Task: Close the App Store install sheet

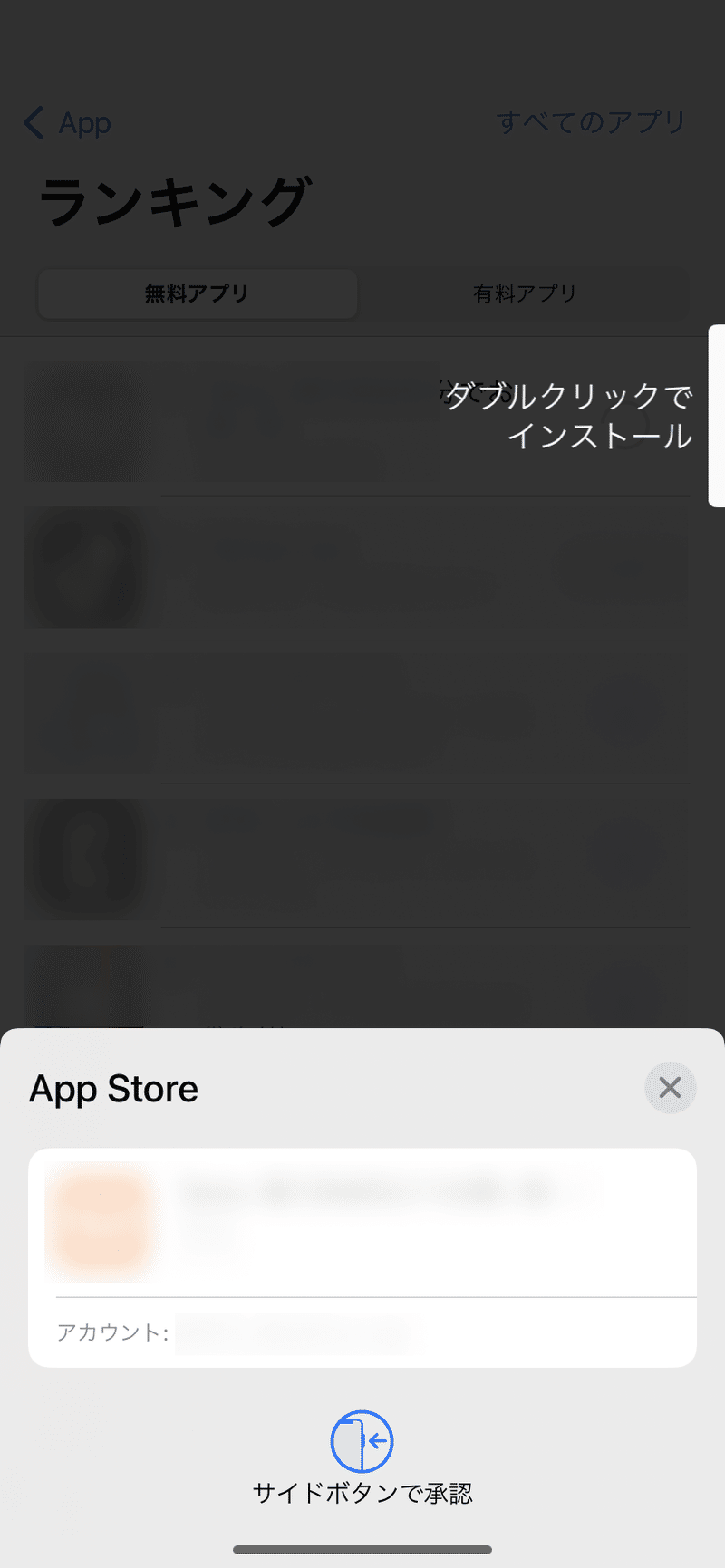Action: [x=670, y=1087]
